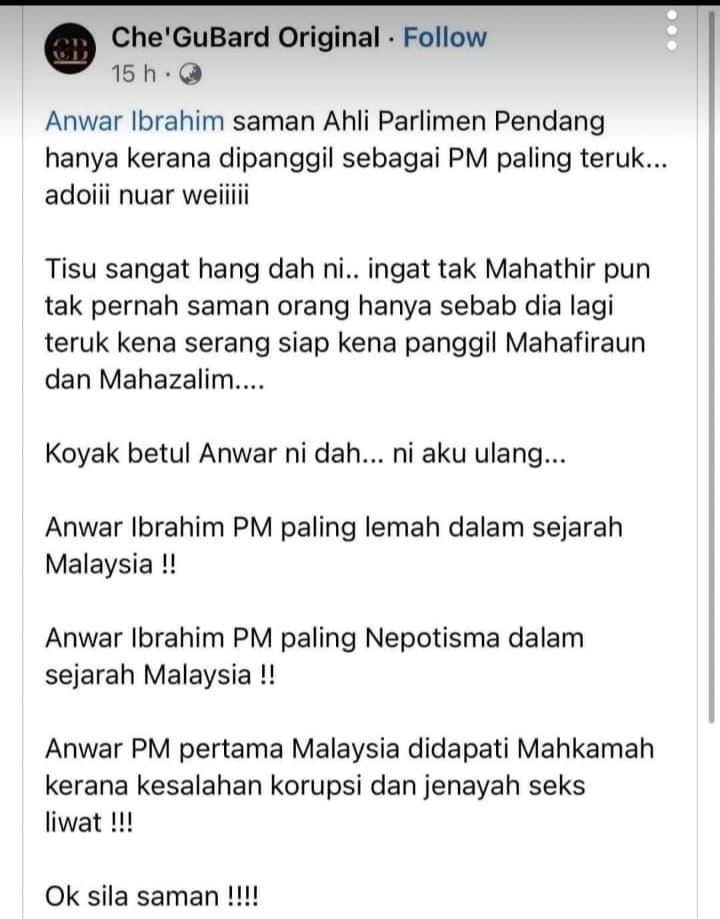The height and width of the screenshot is (919, 720).
Task: Open the Che'GuBard Original page name
Action: [246, 38]
